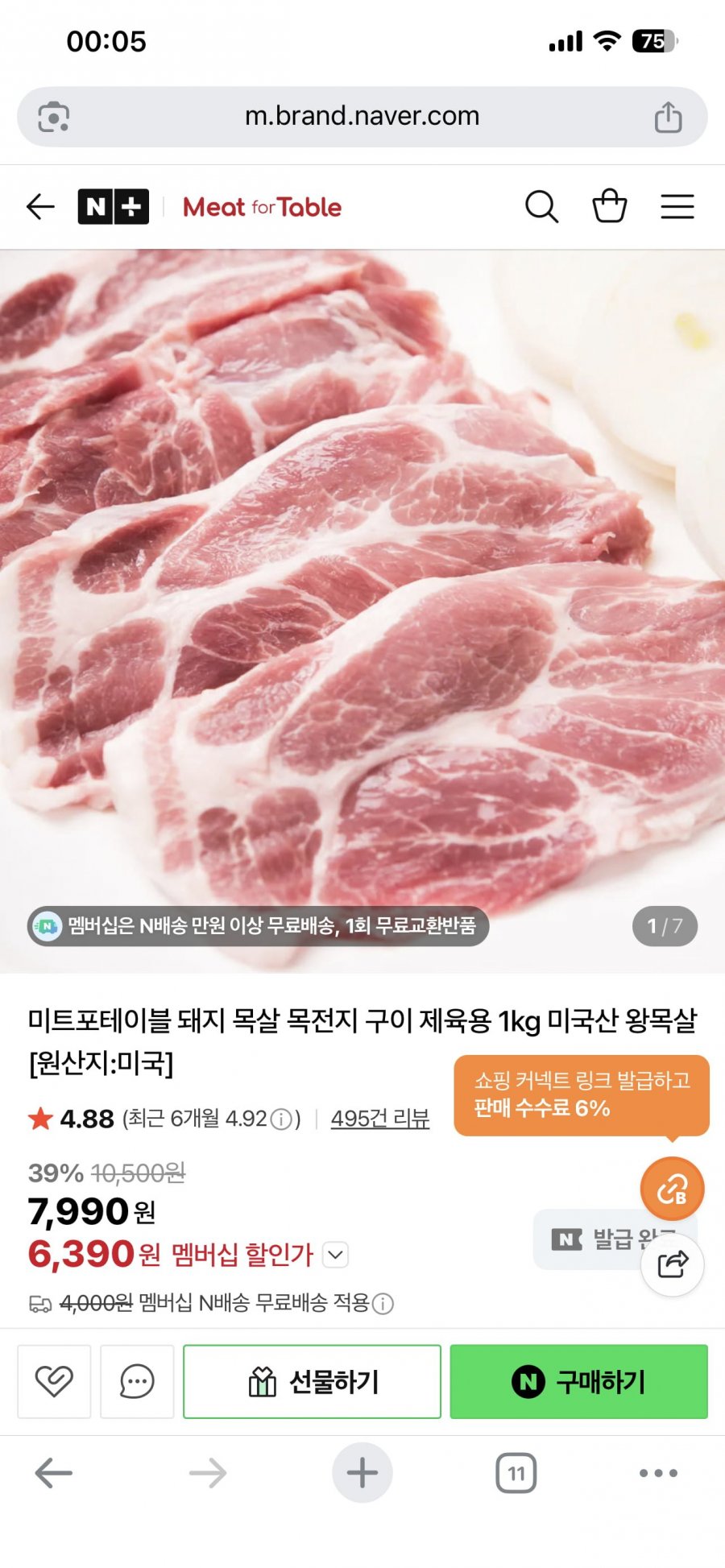
Task: Tap the orange shopping connect link button
Action: tap(672, 1189)
